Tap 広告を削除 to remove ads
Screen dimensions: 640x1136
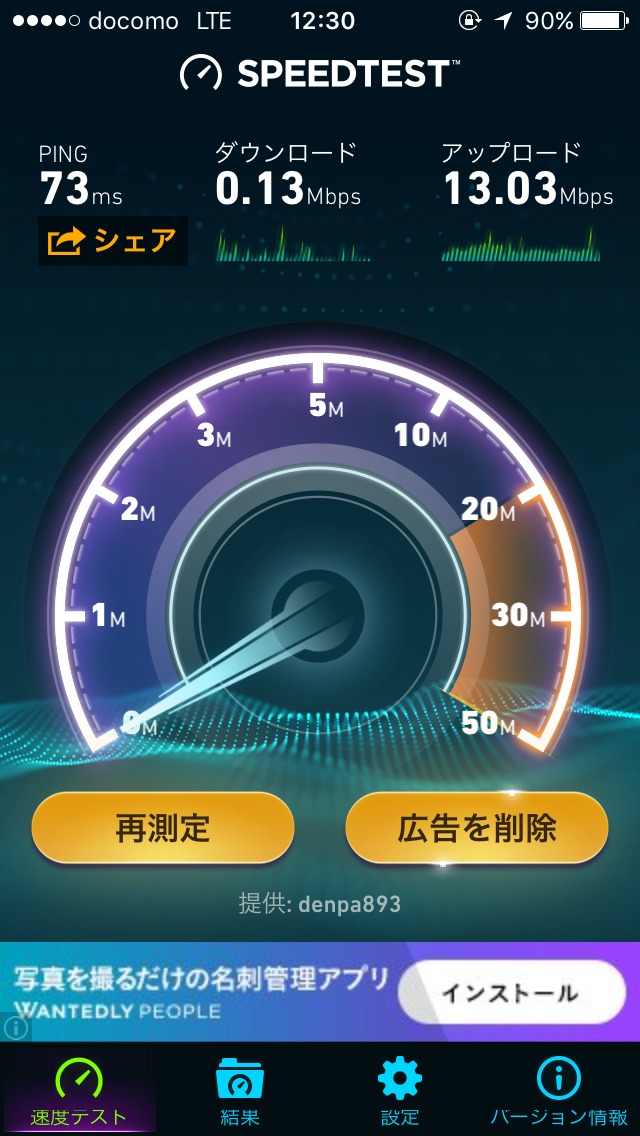pos(477,827)
